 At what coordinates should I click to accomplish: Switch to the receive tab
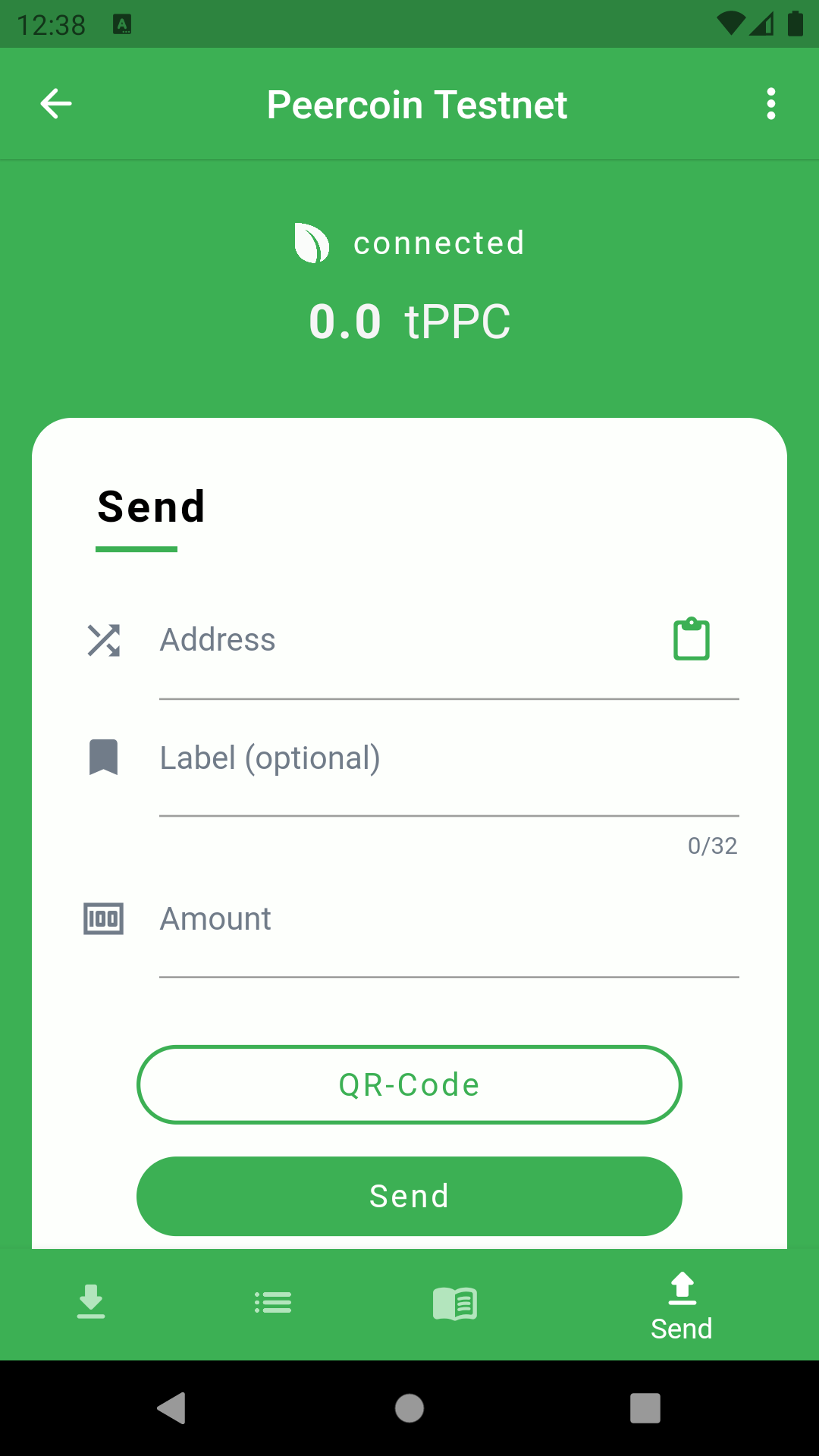pyautogui.click(x=91, y=1302)
